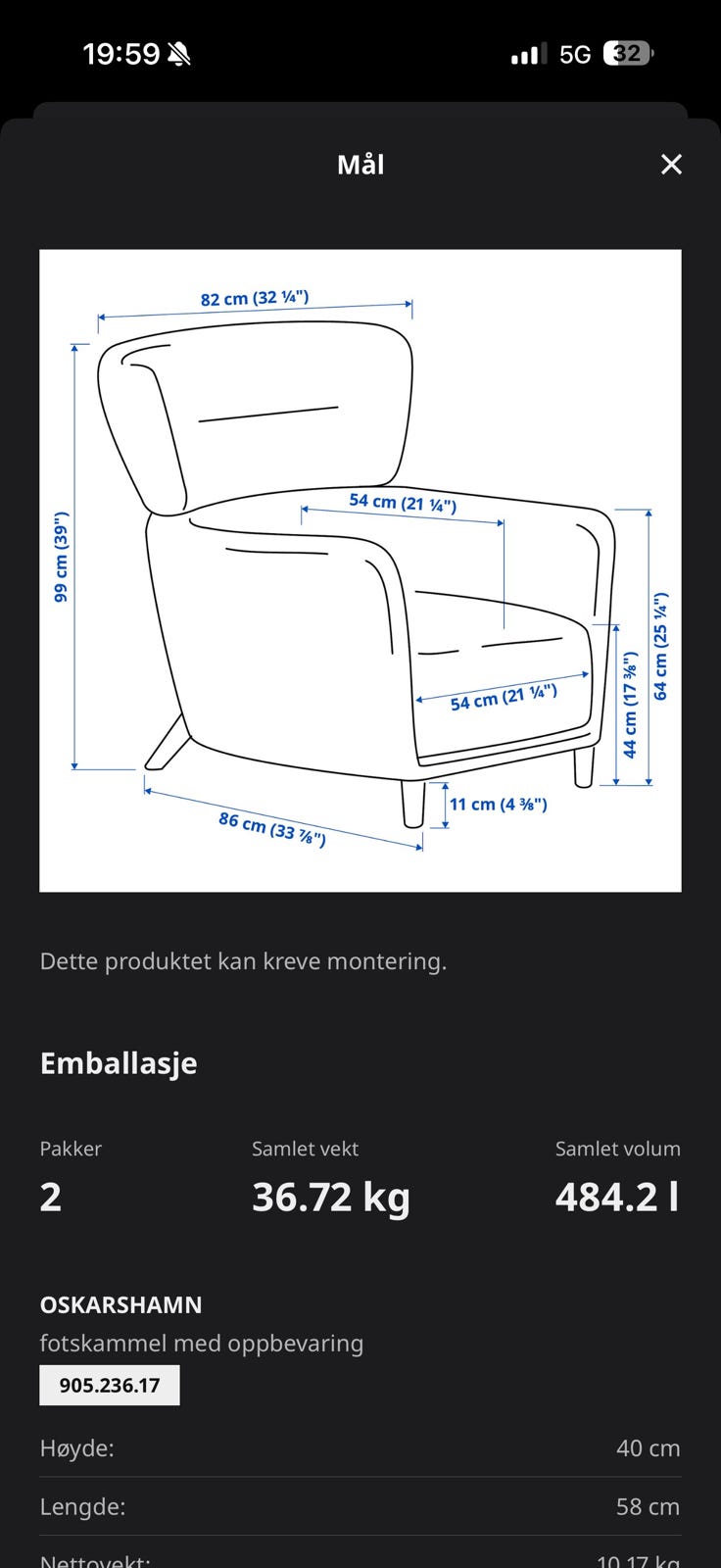This screenshot has height=1568, width=721.
Task: Tap the 'Mål' title at top
Action: click(360, 164)
